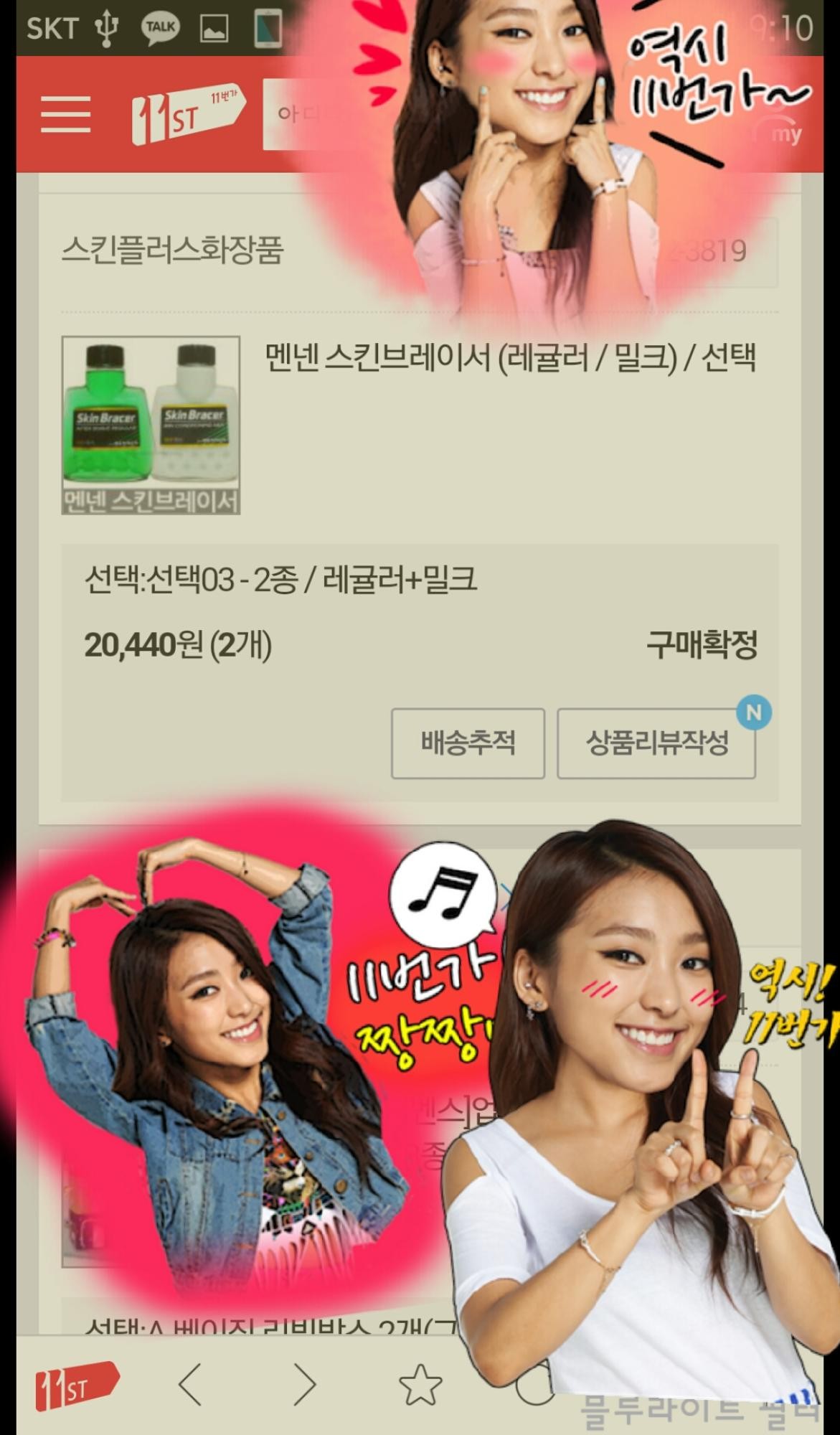Track delivery with 배송추적 button
This screenshot has height=1435, width=840.
[x=468, y=743]
